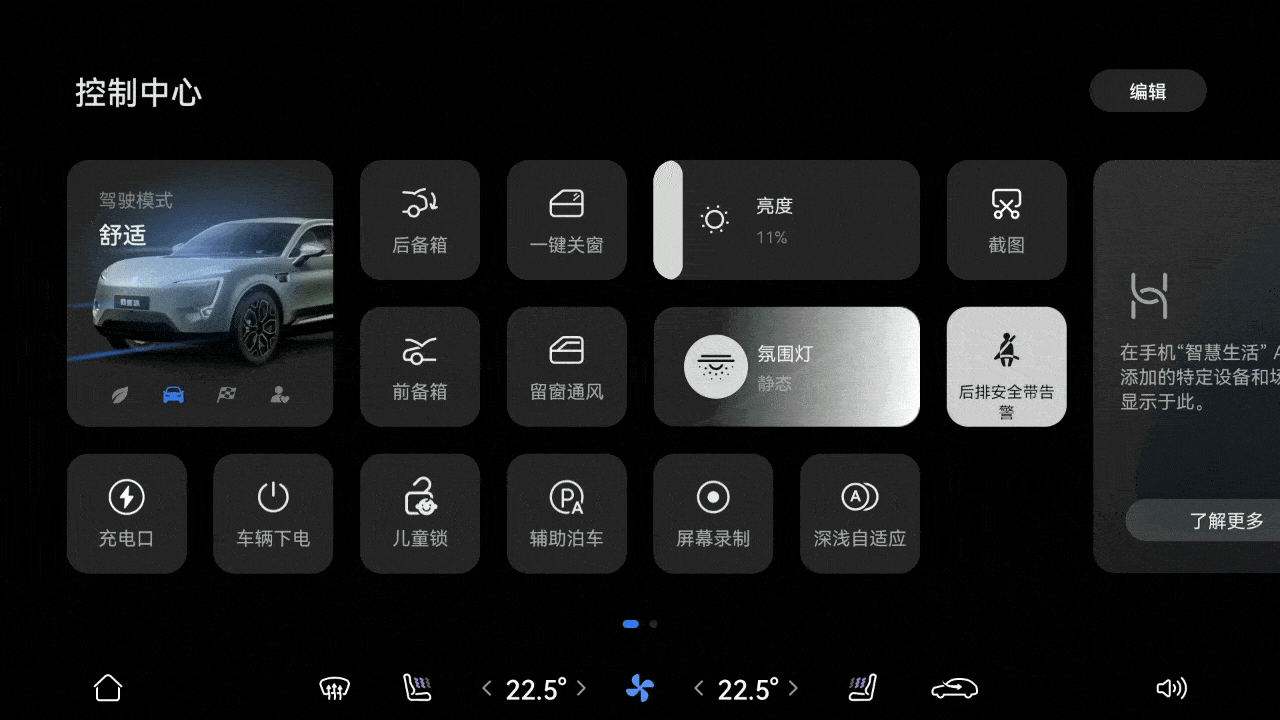This screenshot has width=1280, height=720.
Task: Open the 充电口 charging port
Action: [x=126, y=513]
